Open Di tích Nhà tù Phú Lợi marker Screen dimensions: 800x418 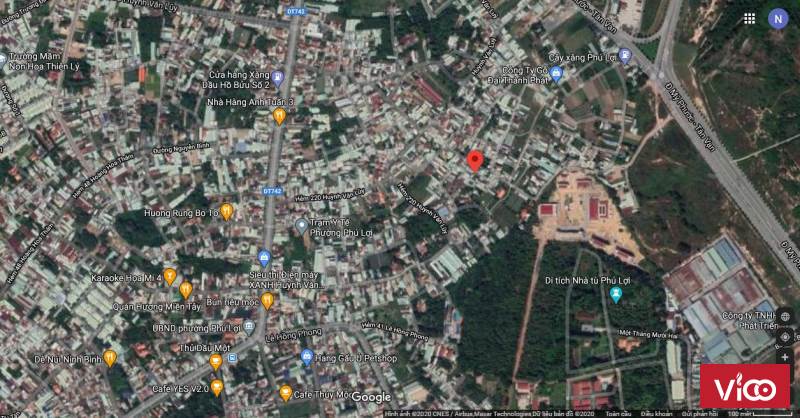coord(616,295)
